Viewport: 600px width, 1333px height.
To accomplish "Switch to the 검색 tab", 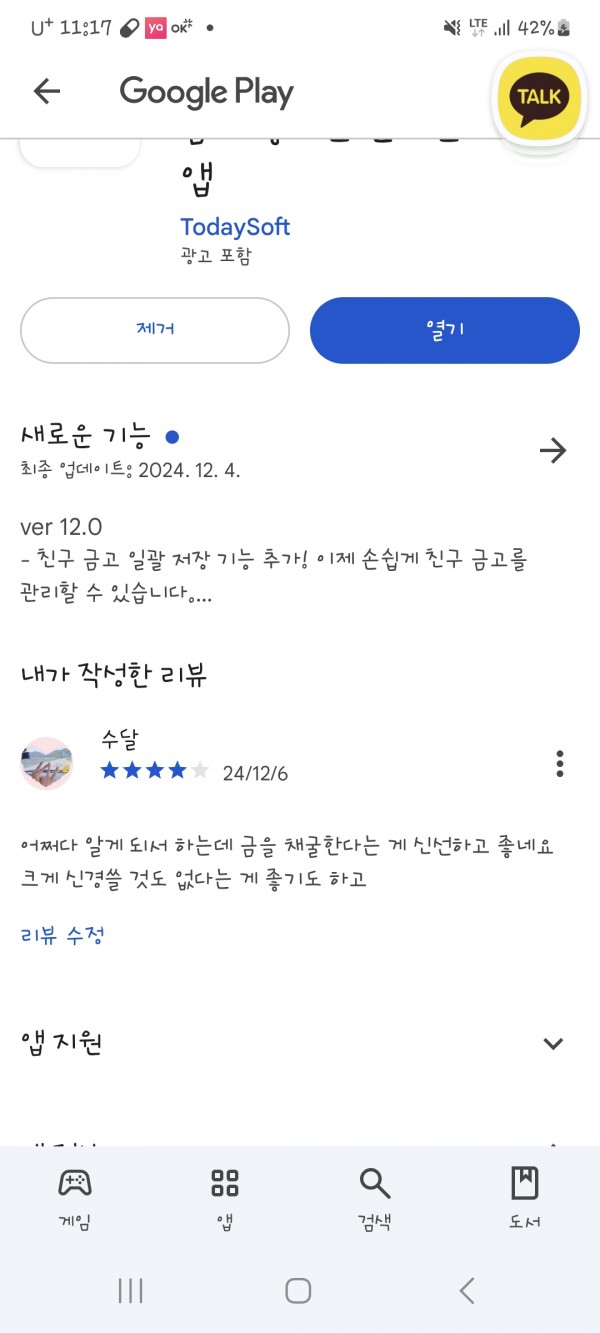I will point(375,1199).
